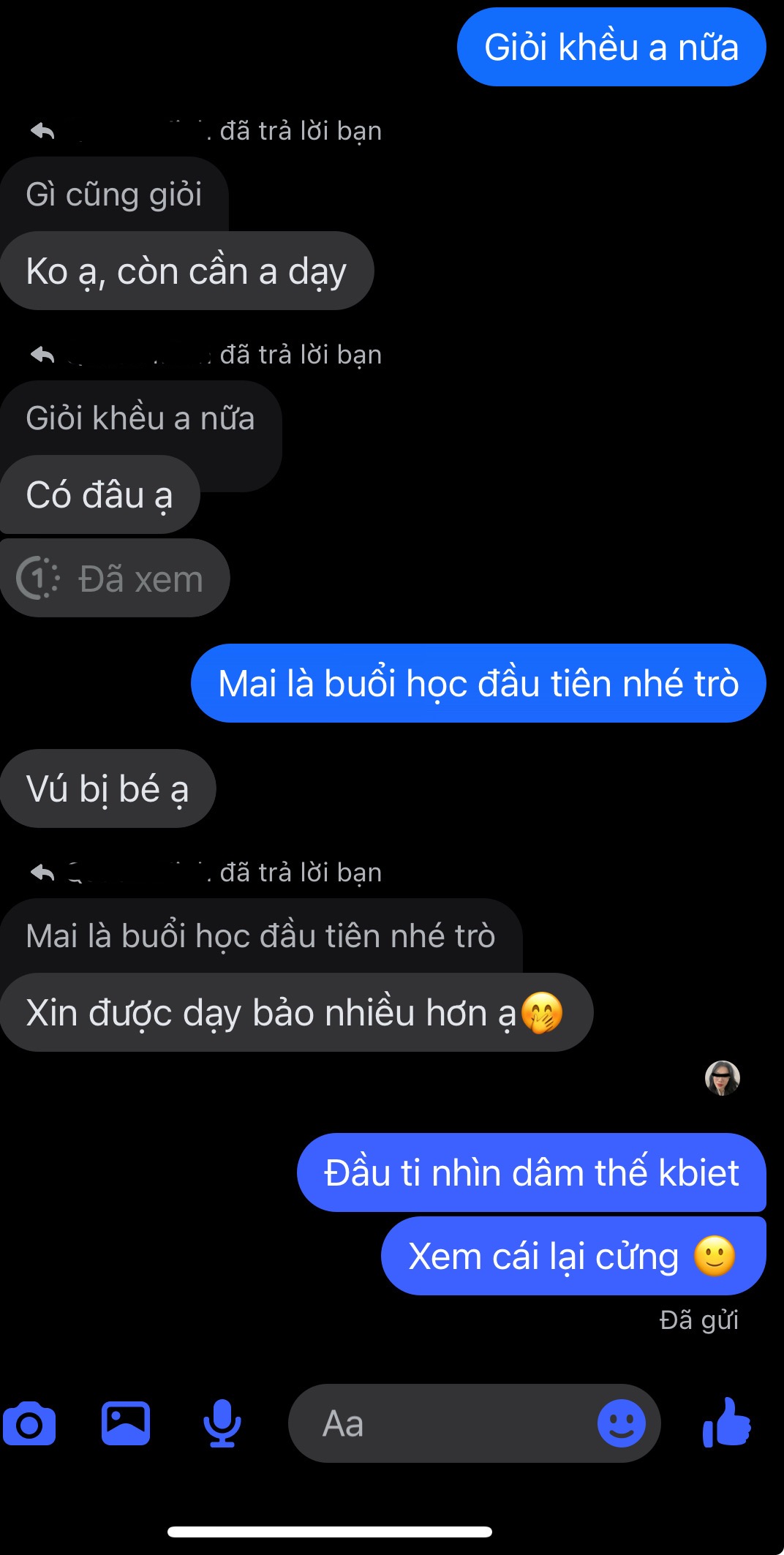Image resolution: width=784 pixels, height=1555 pixels.
Task: Jump to quoted reply 'Mai là buổi học đầu tiên nhé trò'
Action: [260, 936]
